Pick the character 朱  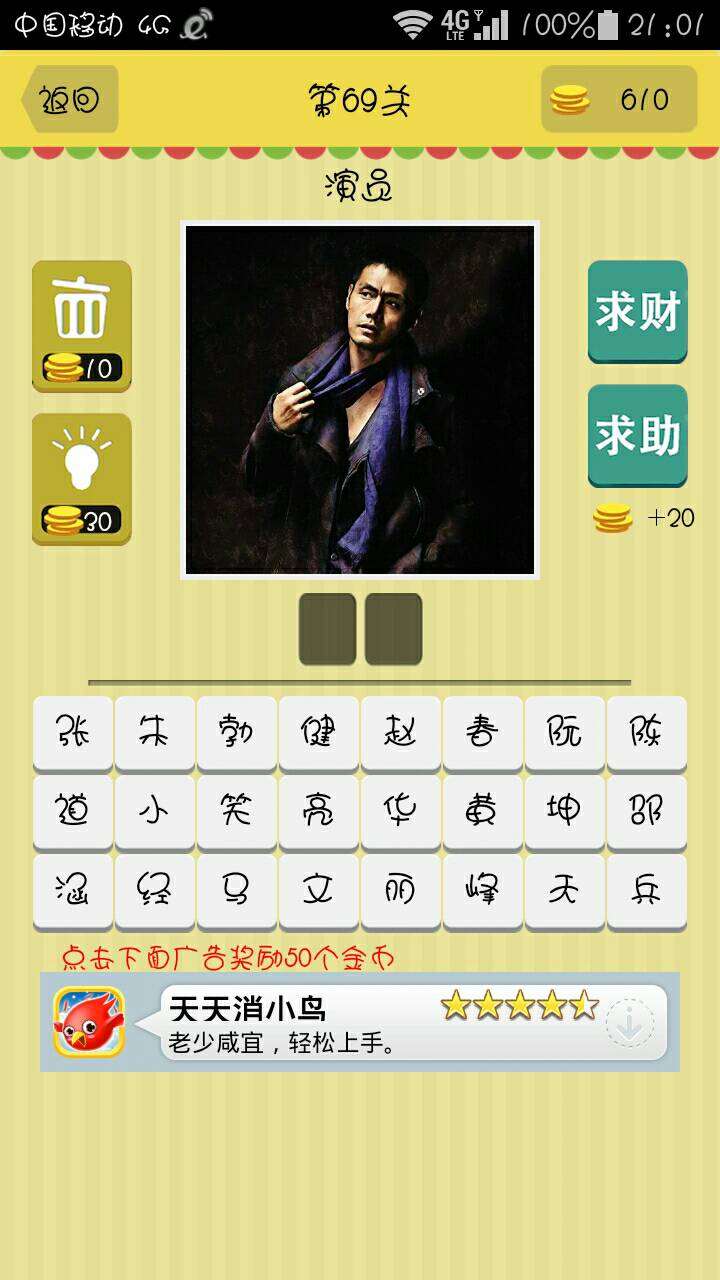pos(155,734)
